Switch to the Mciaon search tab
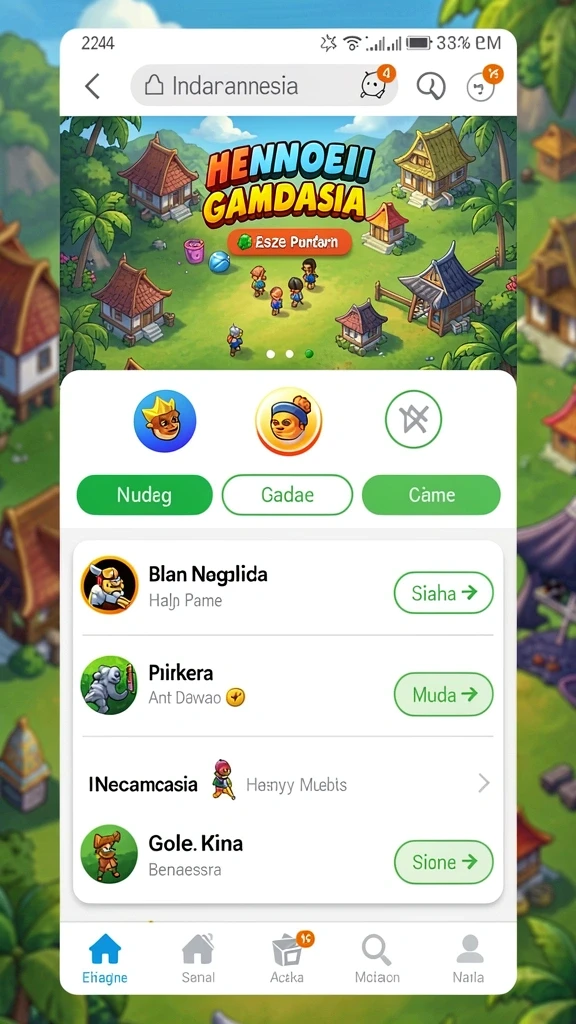Viewport: 576px width, 1024px height. 377,958
